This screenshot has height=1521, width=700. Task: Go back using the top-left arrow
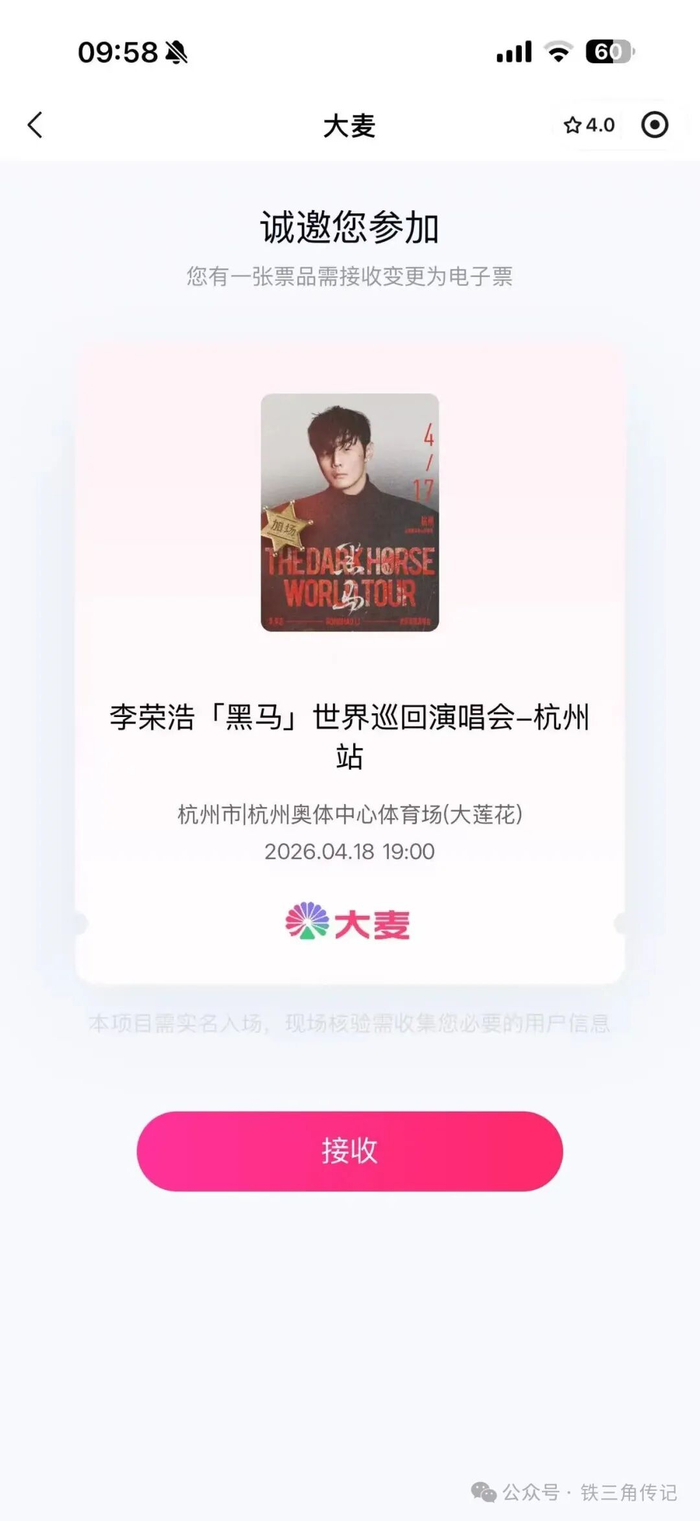coord(35,125)
